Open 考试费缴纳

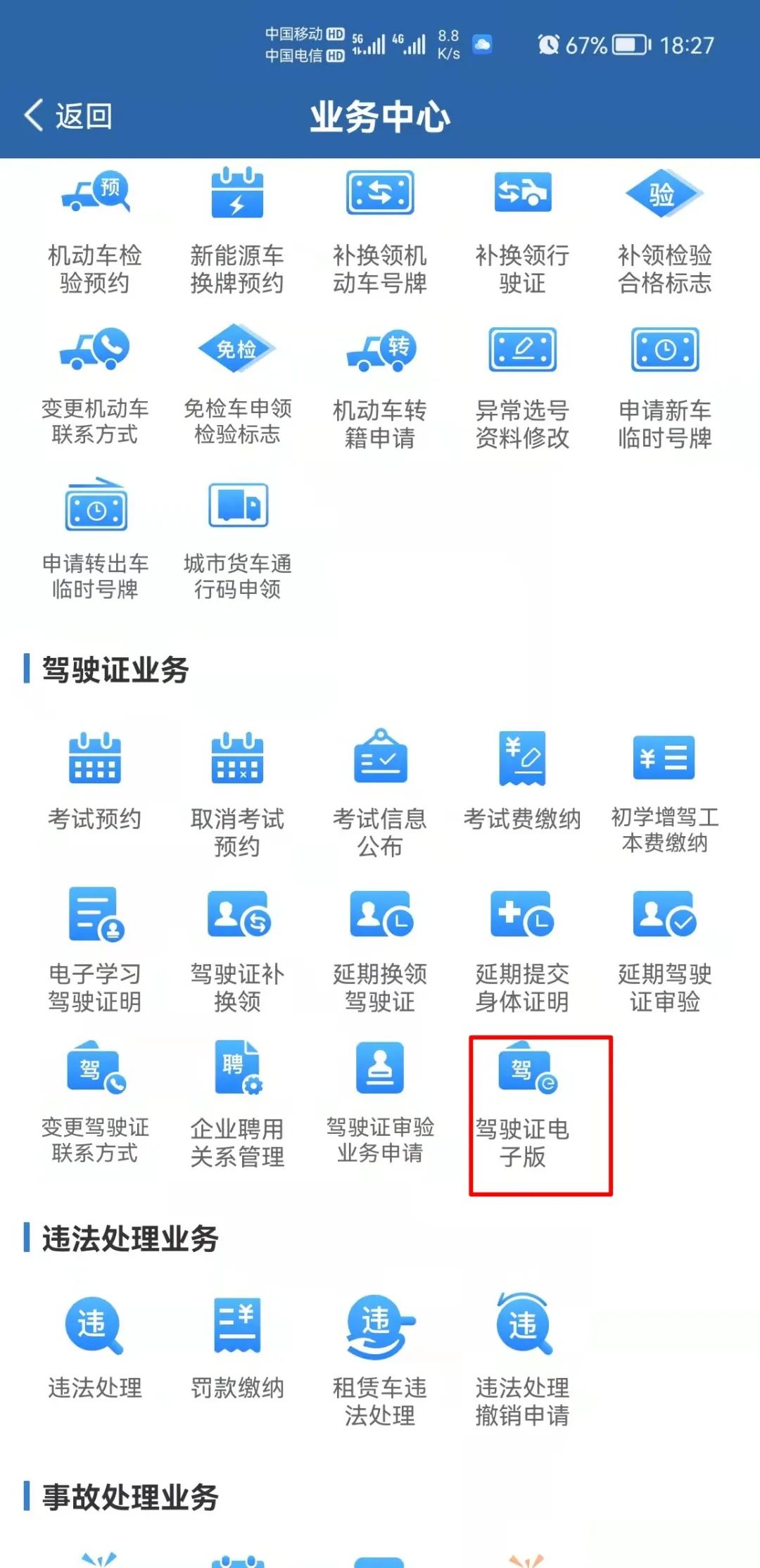(522, 781)
